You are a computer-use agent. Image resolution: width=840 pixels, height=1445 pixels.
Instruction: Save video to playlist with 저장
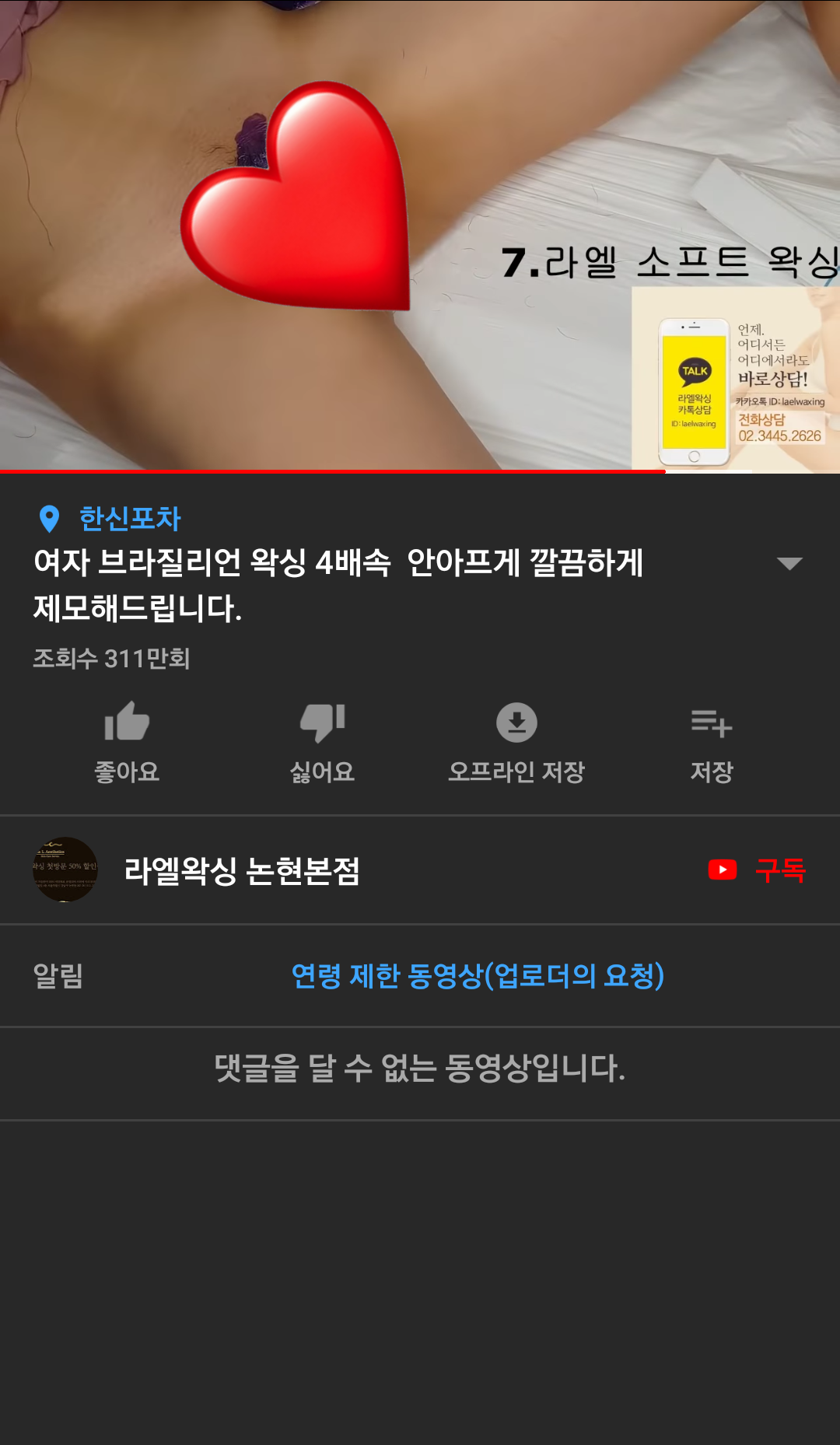pyautogui.click(x=712, y=740)
